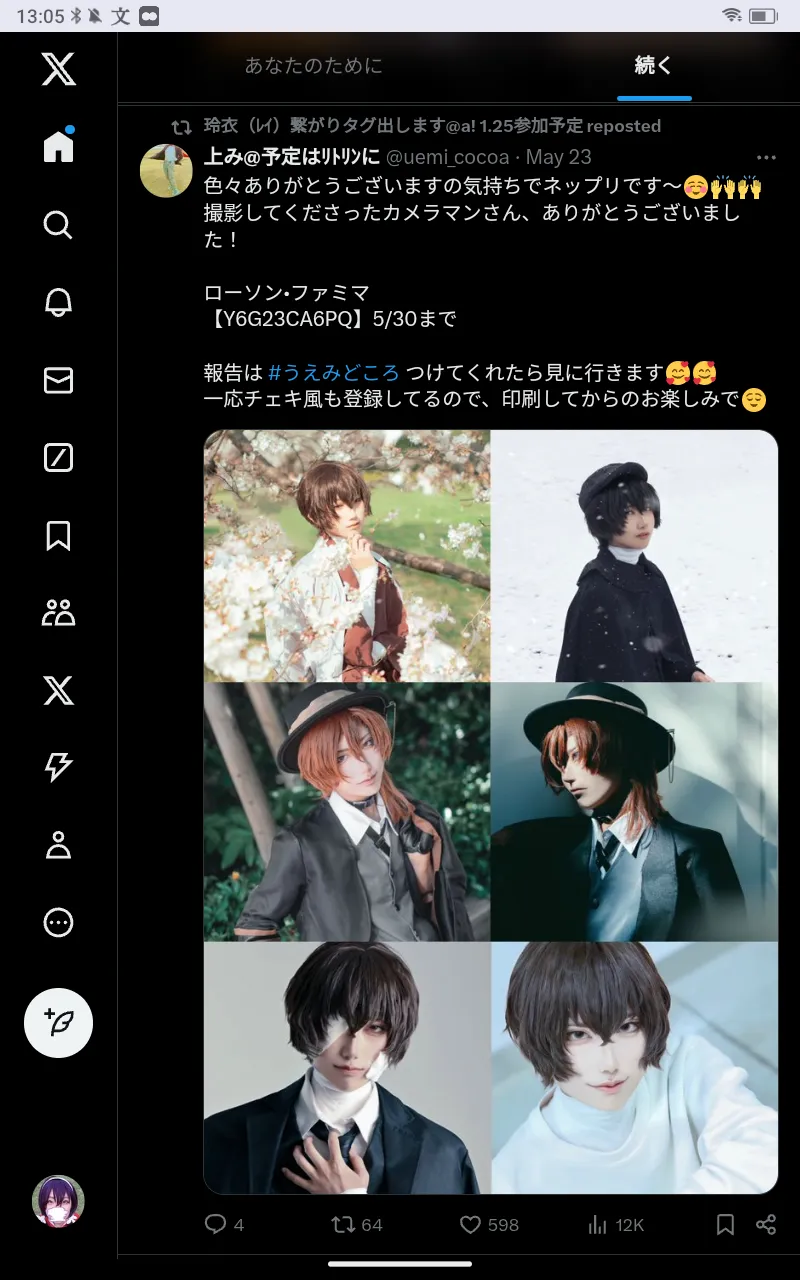Open the notifications bell

tap(58, 302)
